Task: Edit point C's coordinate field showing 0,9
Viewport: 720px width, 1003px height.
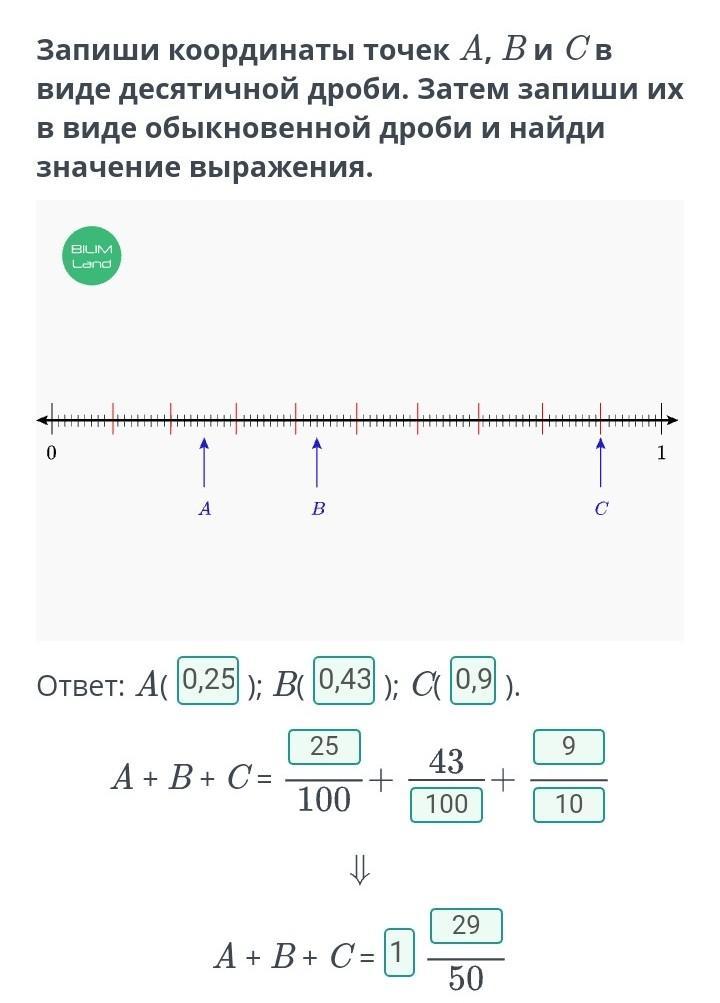Action: [473, 681]
